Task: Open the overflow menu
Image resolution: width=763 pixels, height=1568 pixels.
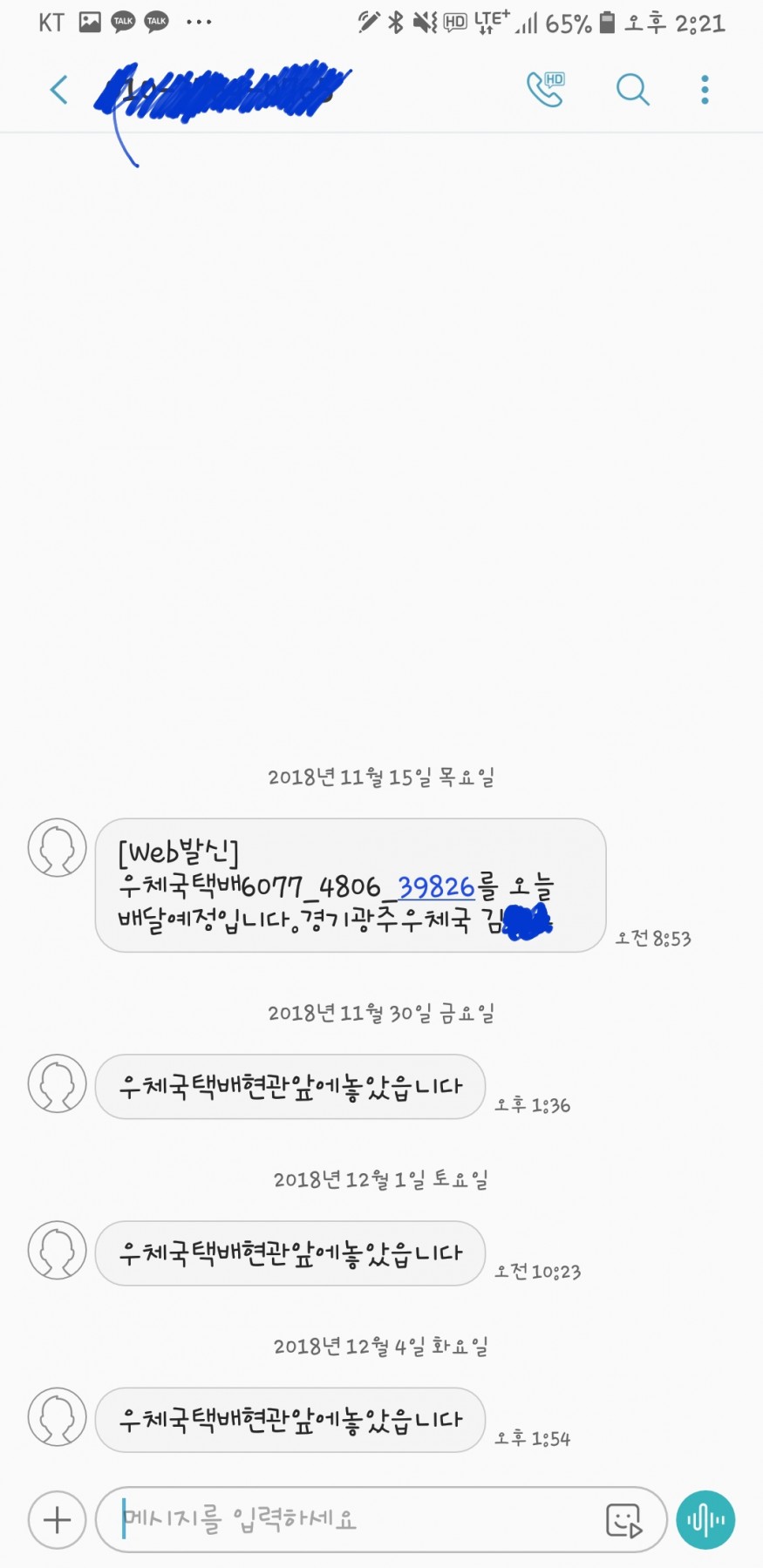Action: tap(705, 90)
